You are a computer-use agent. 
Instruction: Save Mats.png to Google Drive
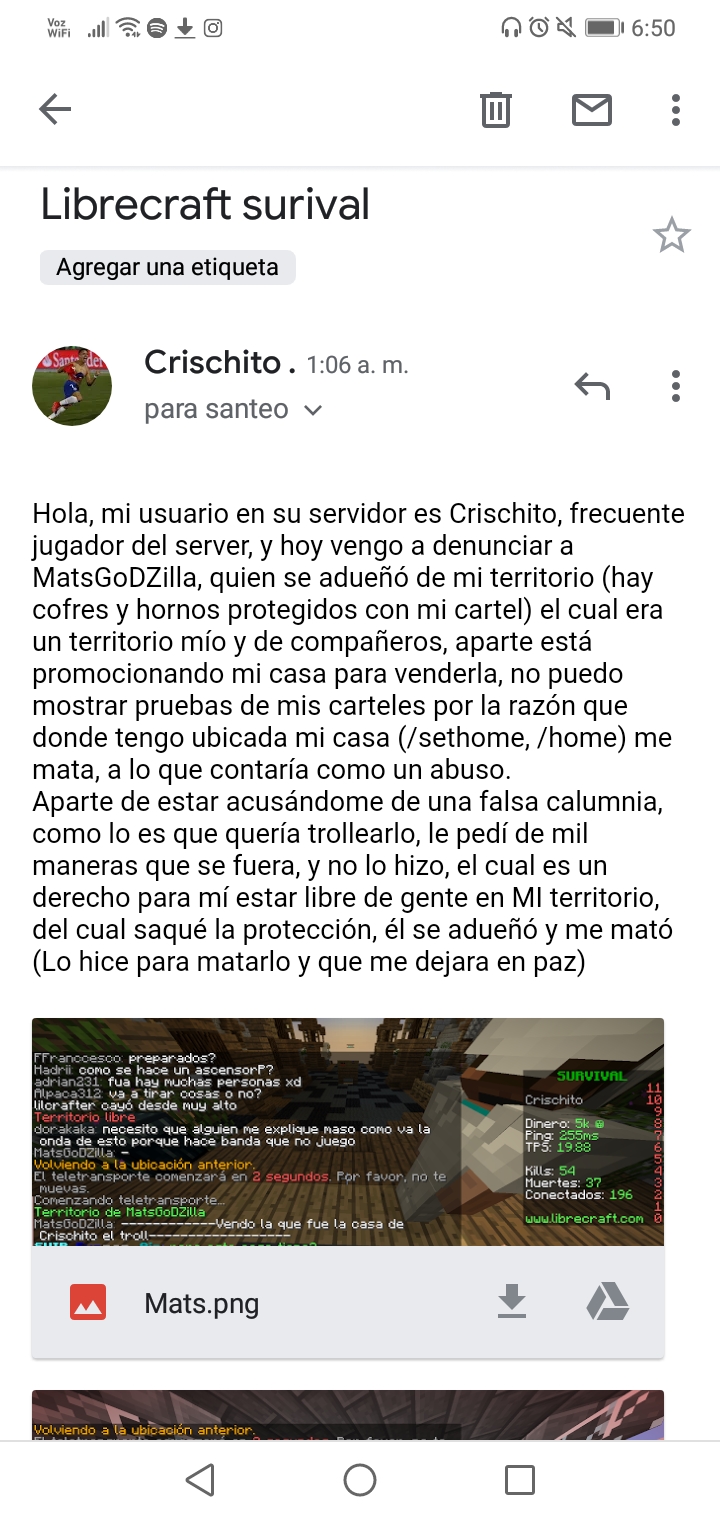(x=607, y=1302)
